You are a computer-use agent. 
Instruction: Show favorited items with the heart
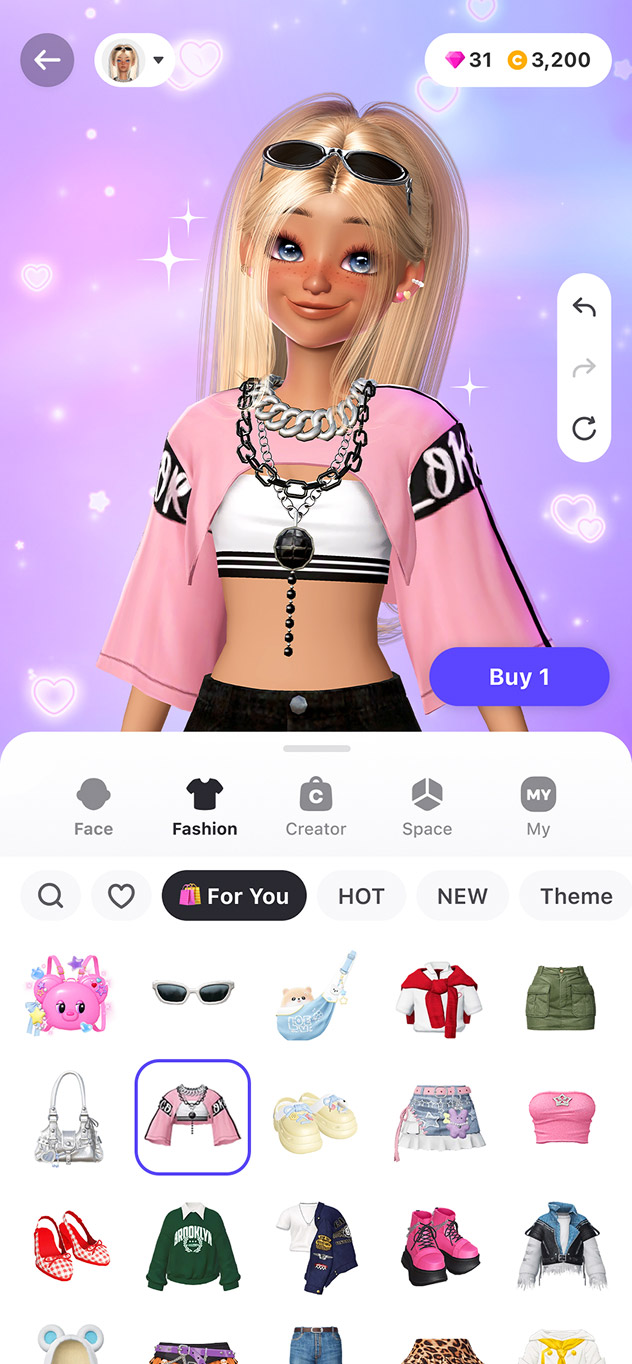(121, 896)
